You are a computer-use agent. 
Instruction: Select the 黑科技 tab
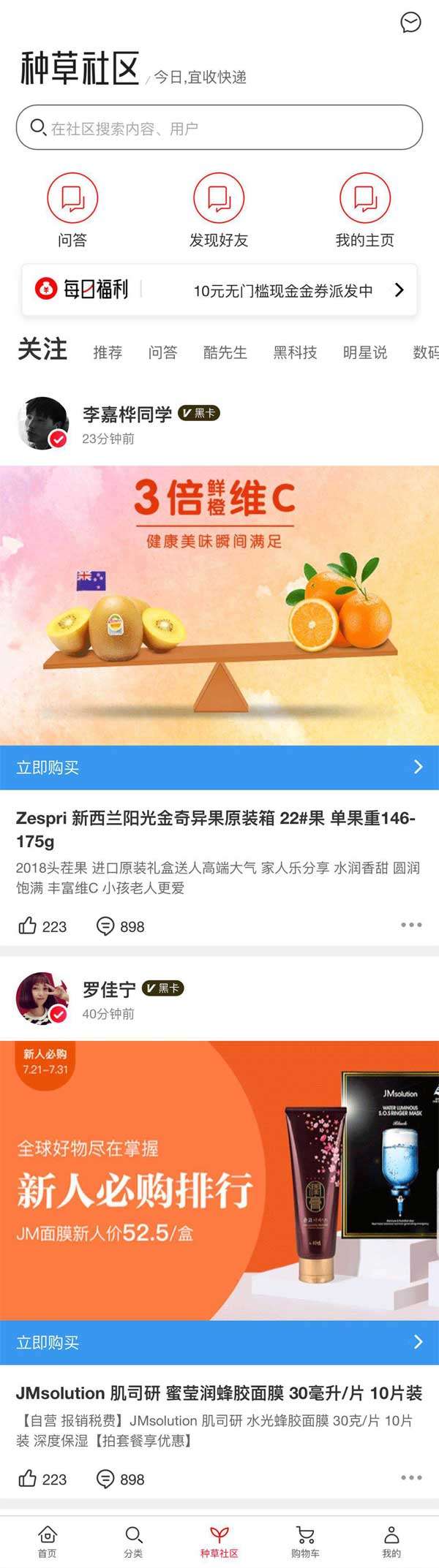tap(295, 352)
